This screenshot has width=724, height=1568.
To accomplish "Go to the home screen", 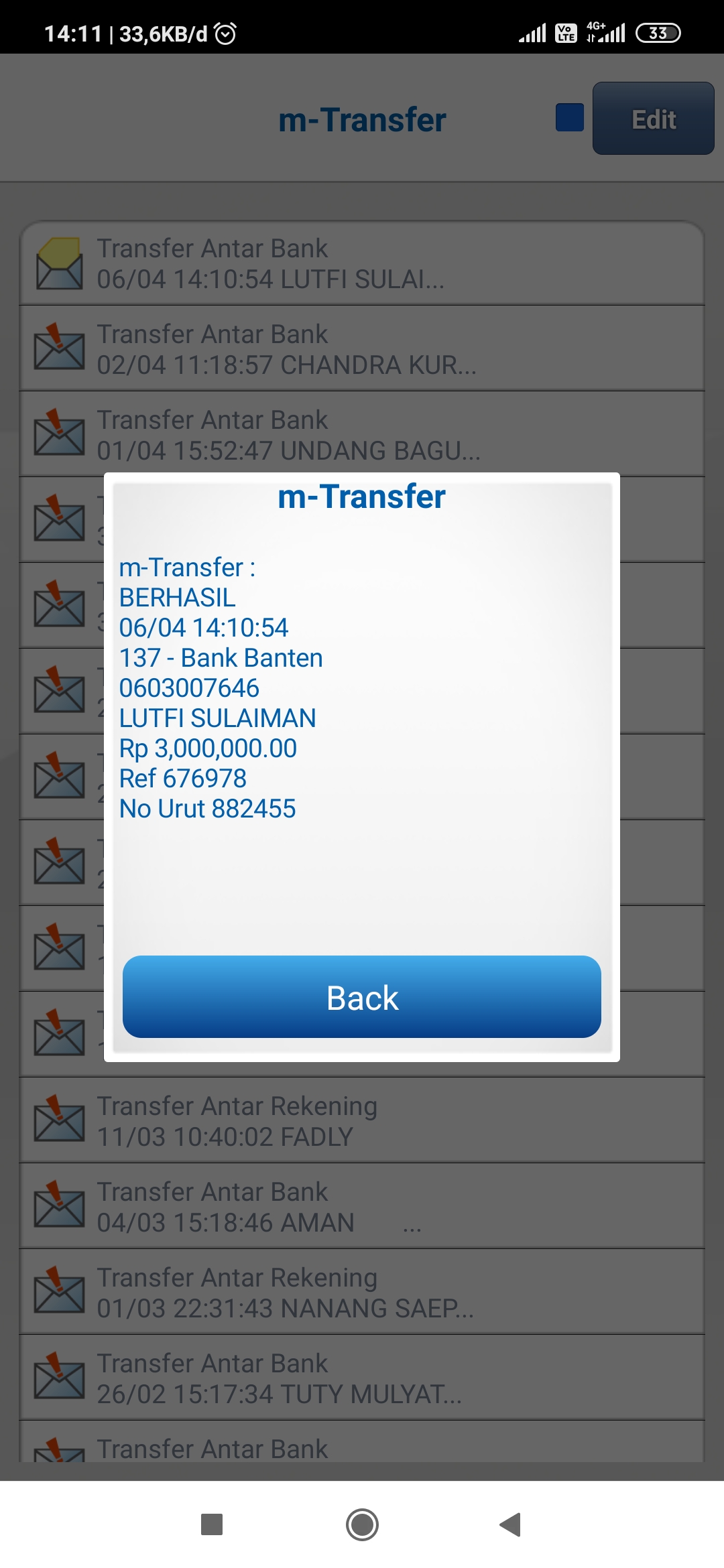I will [x=362, y=1524].
